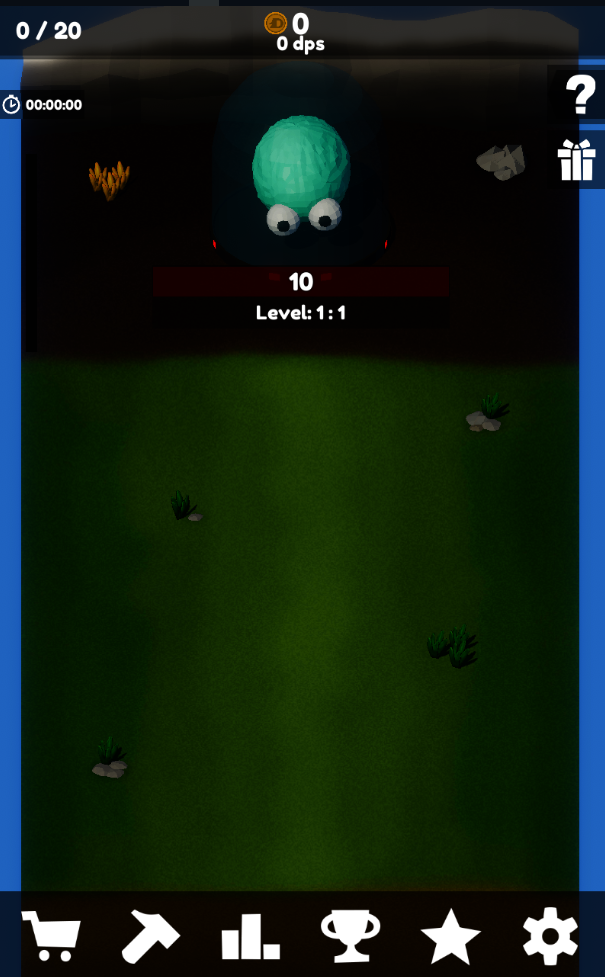Open the star tab
605x977 pixels.
[x=450, y=937]
